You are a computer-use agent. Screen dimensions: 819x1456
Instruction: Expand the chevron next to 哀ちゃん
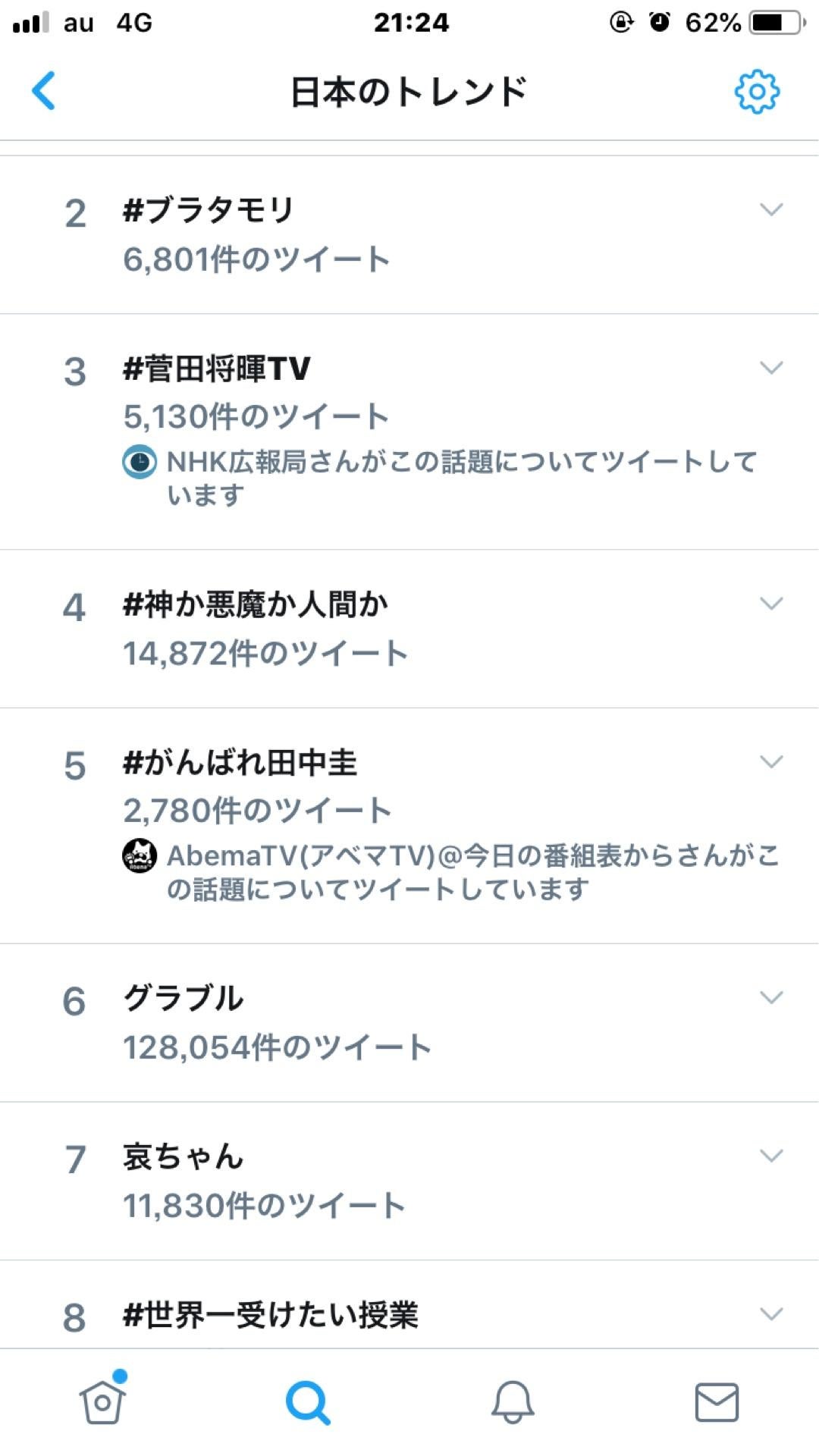coord(771,1156)
